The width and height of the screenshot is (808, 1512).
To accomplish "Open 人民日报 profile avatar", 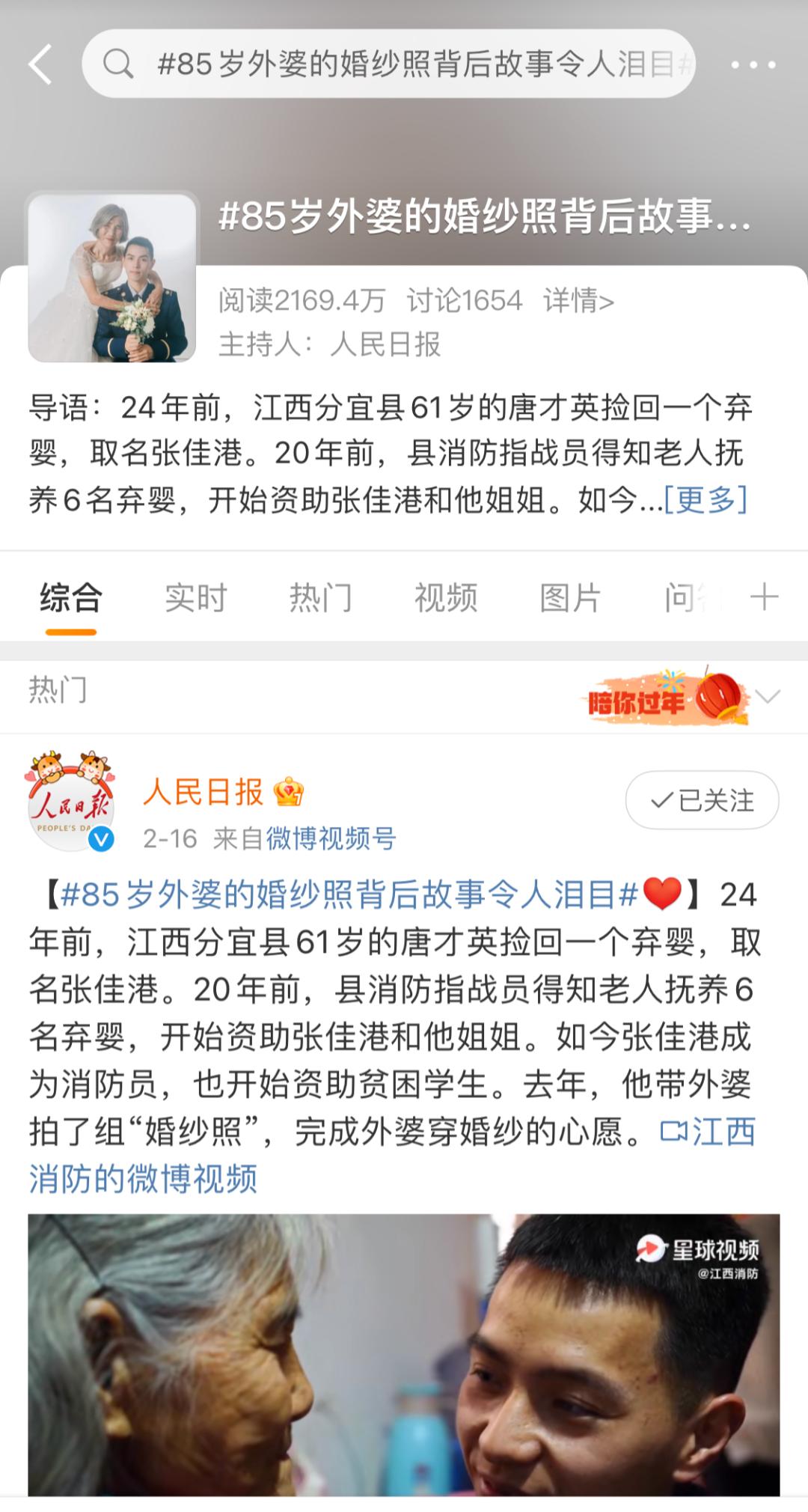I will coord(71,802).
